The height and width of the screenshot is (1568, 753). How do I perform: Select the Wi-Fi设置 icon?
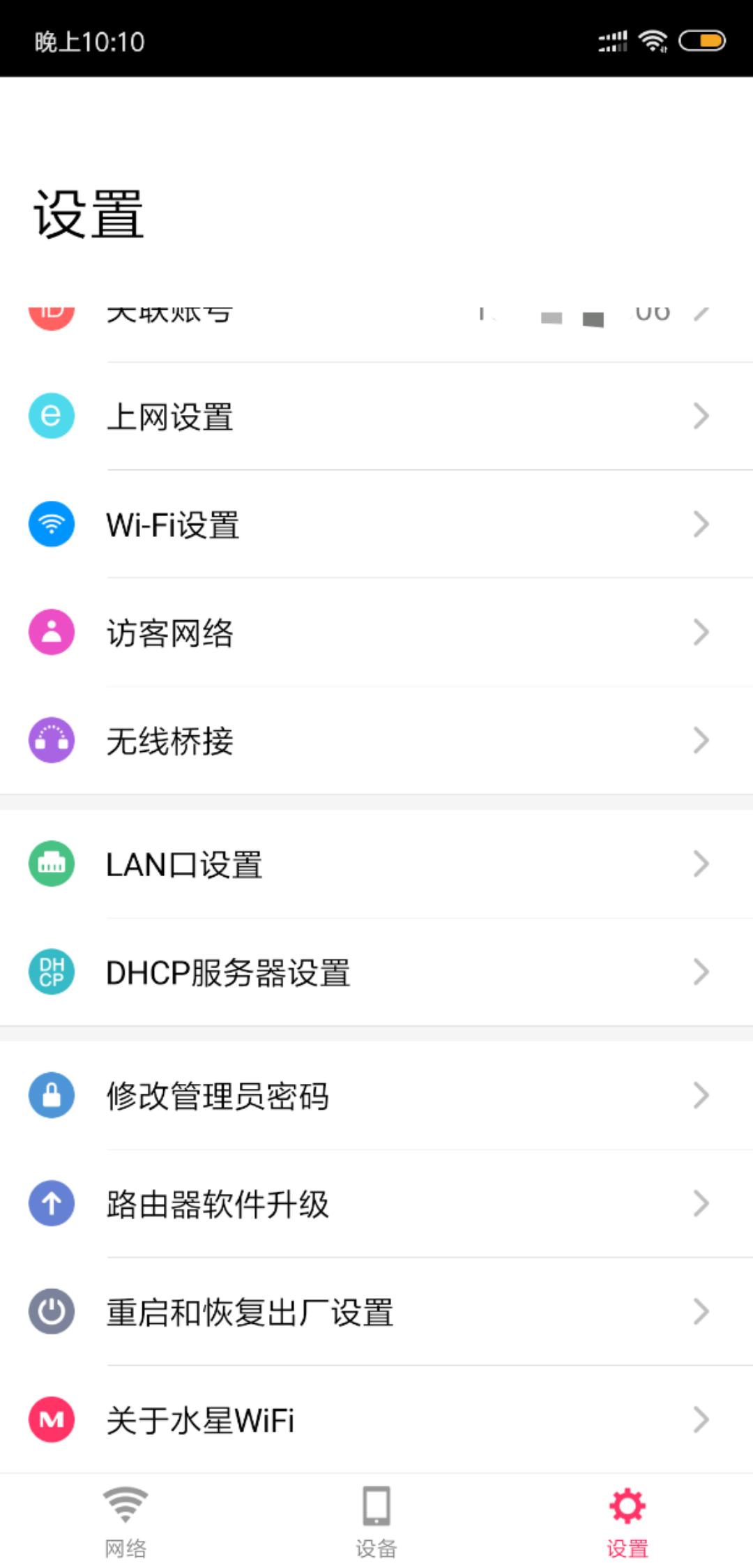pos(51,524)
